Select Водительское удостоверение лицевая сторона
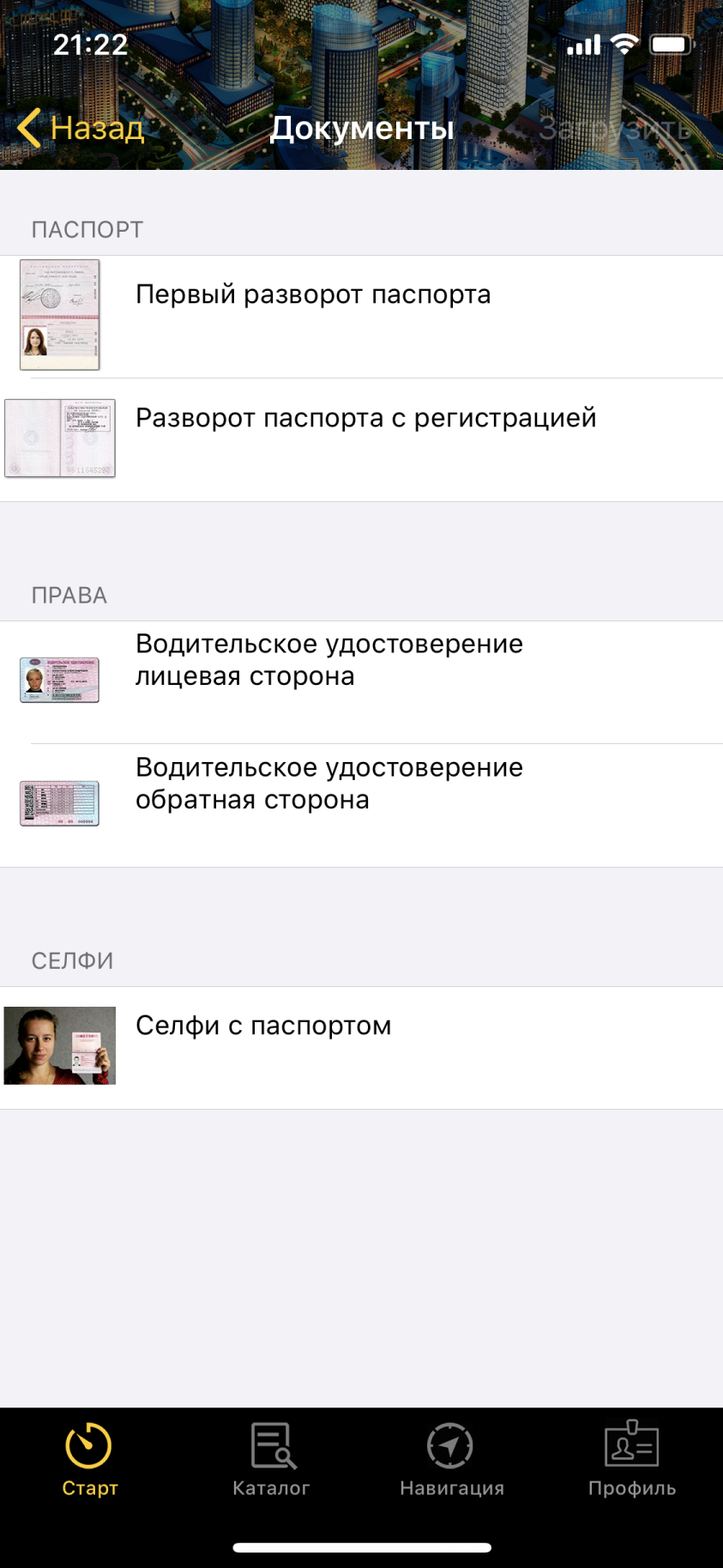Screen dimensions: 723x1568 coord(361,682)
